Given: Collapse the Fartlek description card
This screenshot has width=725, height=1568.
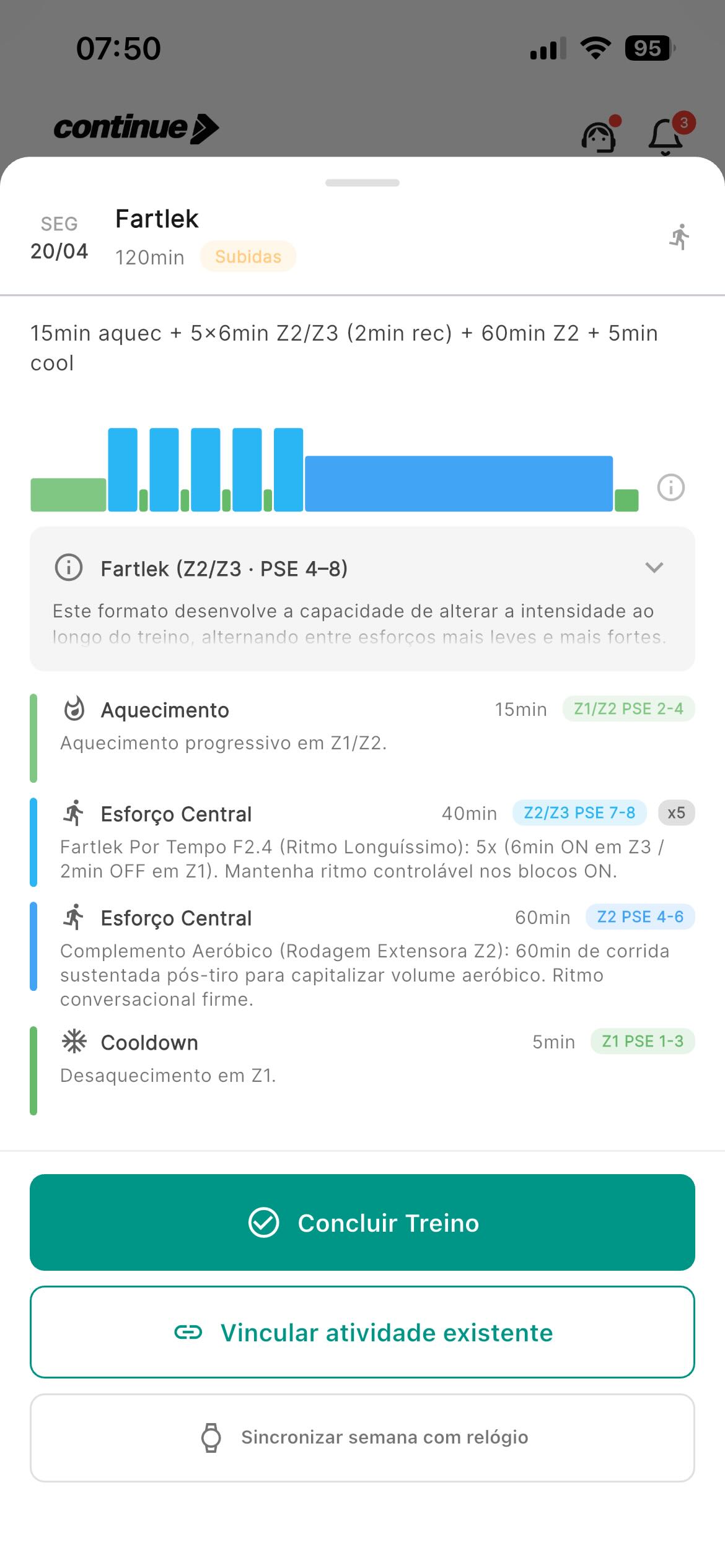Looking at the screenshot, I should click(654, 567).
